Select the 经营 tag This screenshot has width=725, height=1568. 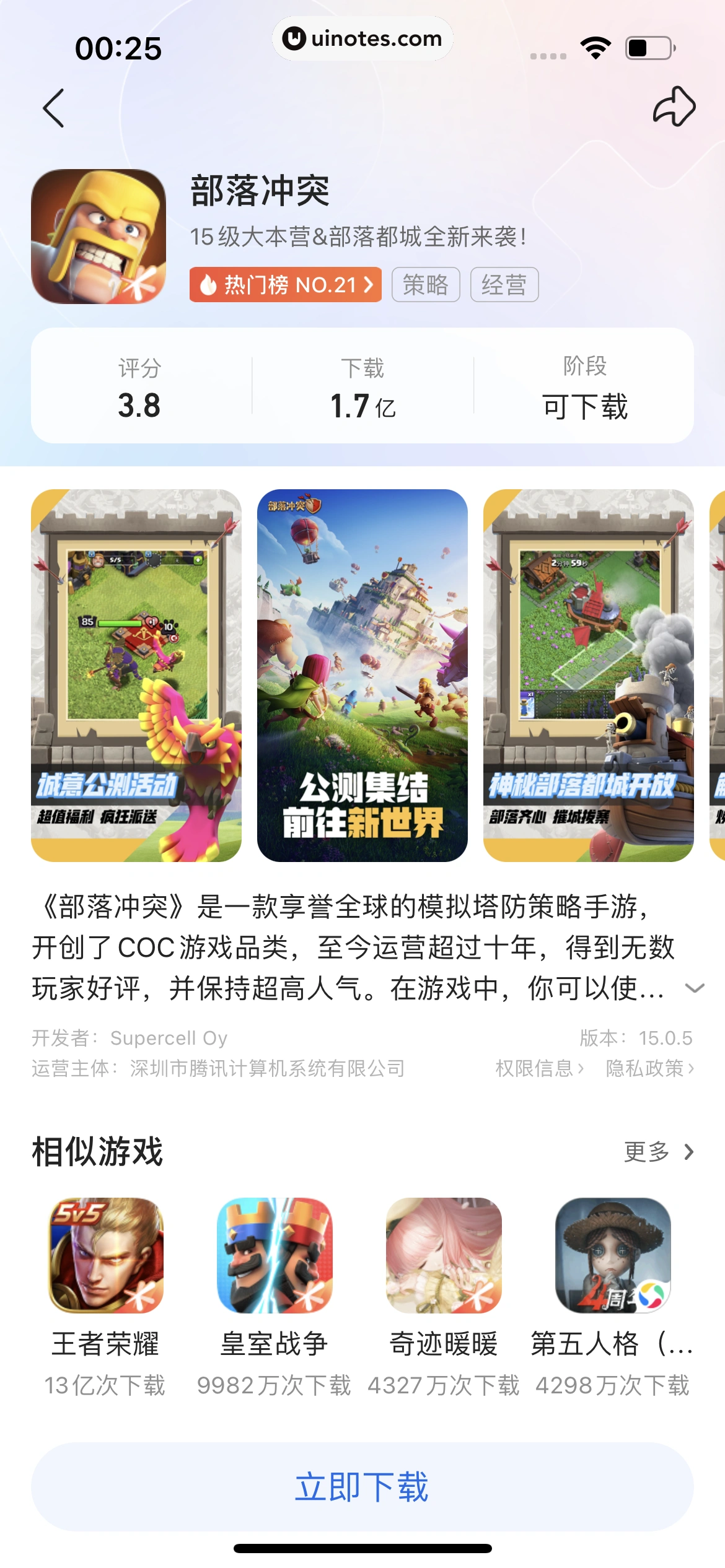(x=504, y=285)
